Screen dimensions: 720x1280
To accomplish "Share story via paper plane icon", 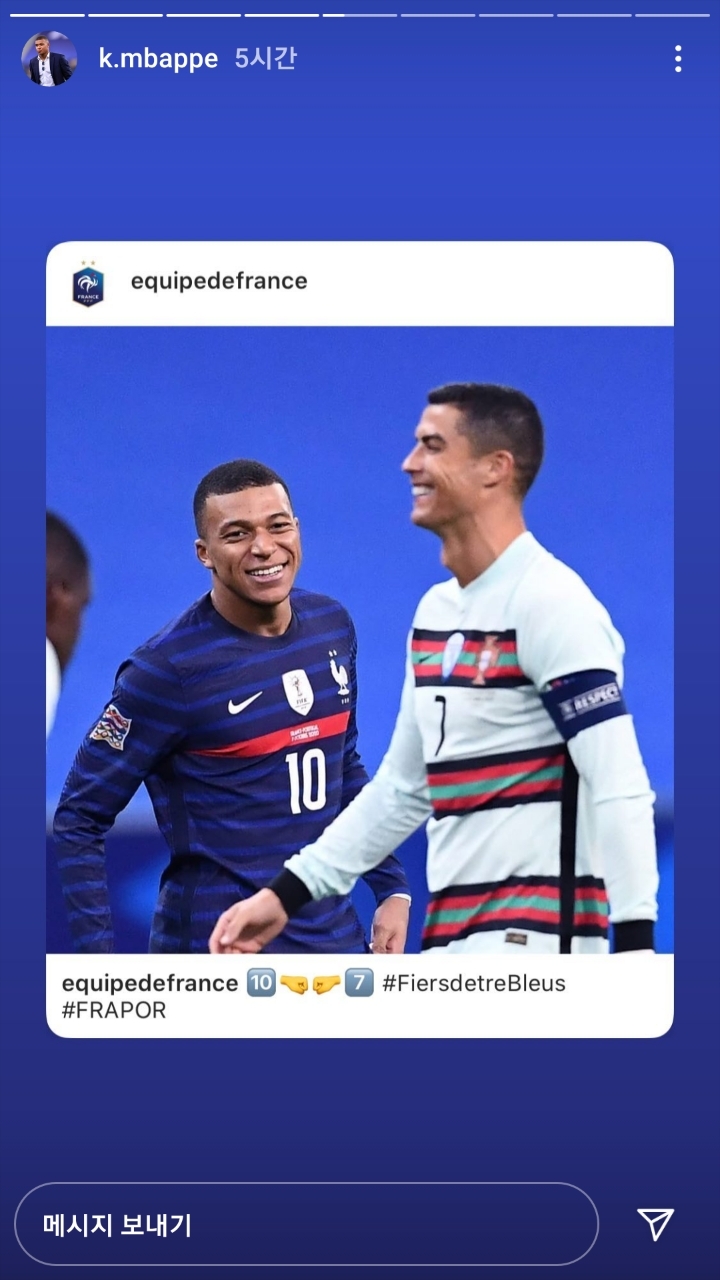I will click(x=655, y=1224).
